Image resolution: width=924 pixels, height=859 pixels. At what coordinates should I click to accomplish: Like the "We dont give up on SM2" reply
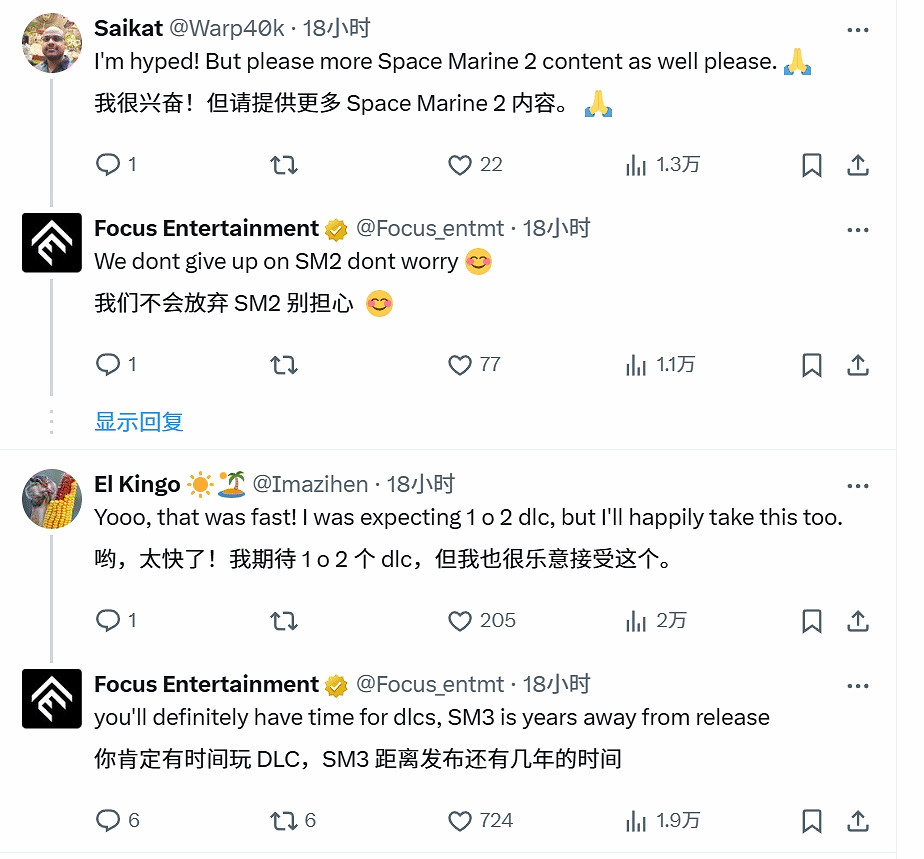[x=460, y=365]
